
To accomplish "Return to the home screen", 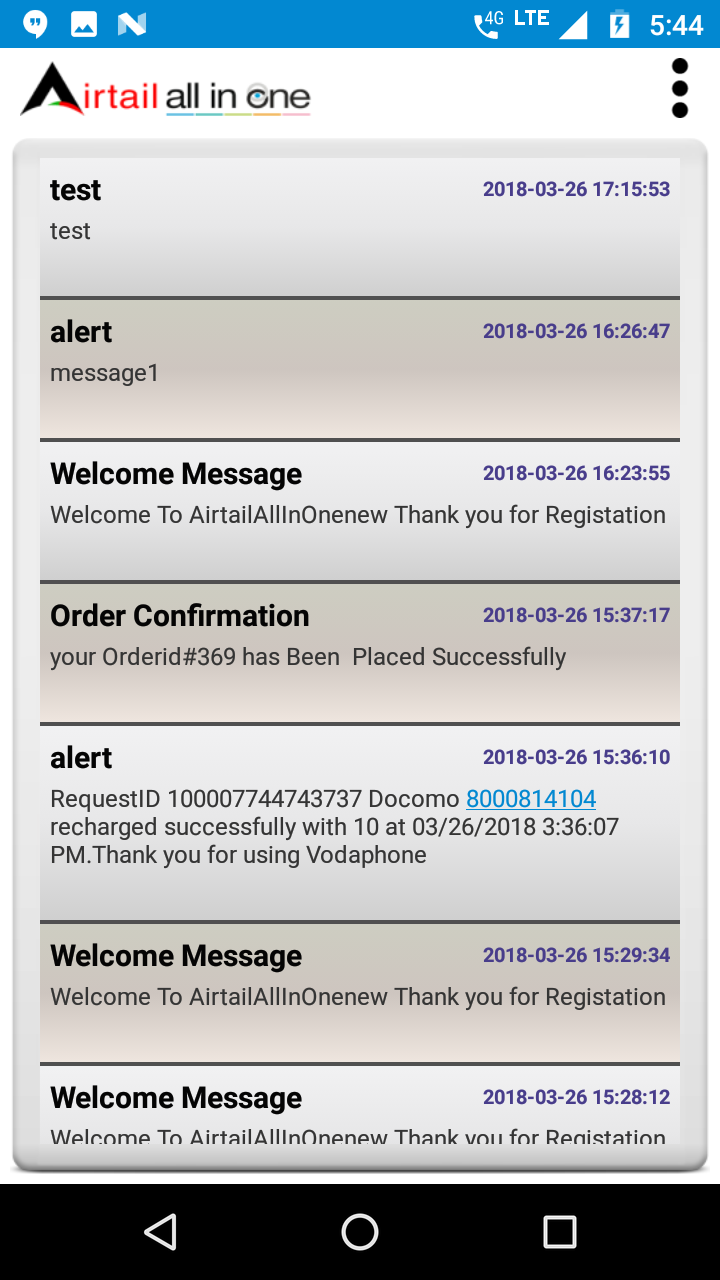I will coord(360,1232).
